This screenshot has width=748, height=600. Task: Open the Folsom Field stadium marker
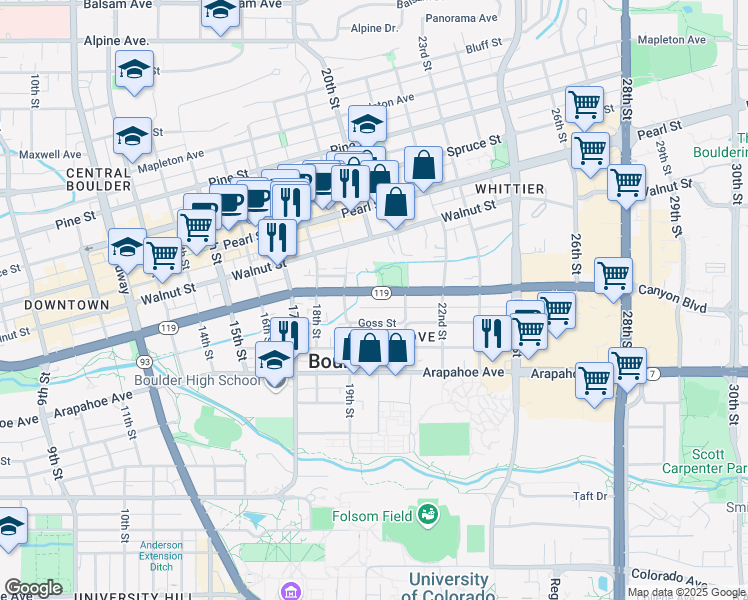click(x=429, y=515)
